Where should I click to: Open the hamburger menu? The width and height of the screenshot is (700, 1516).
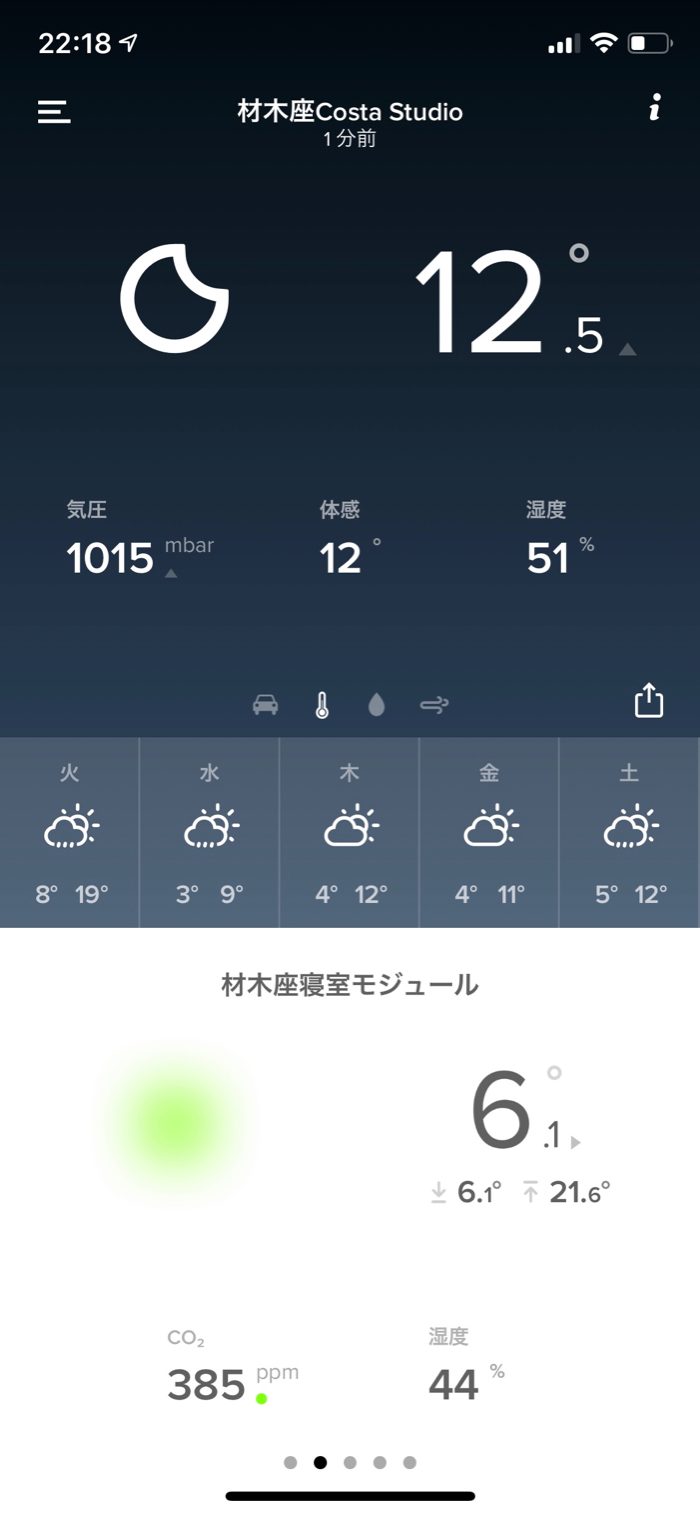54,112
